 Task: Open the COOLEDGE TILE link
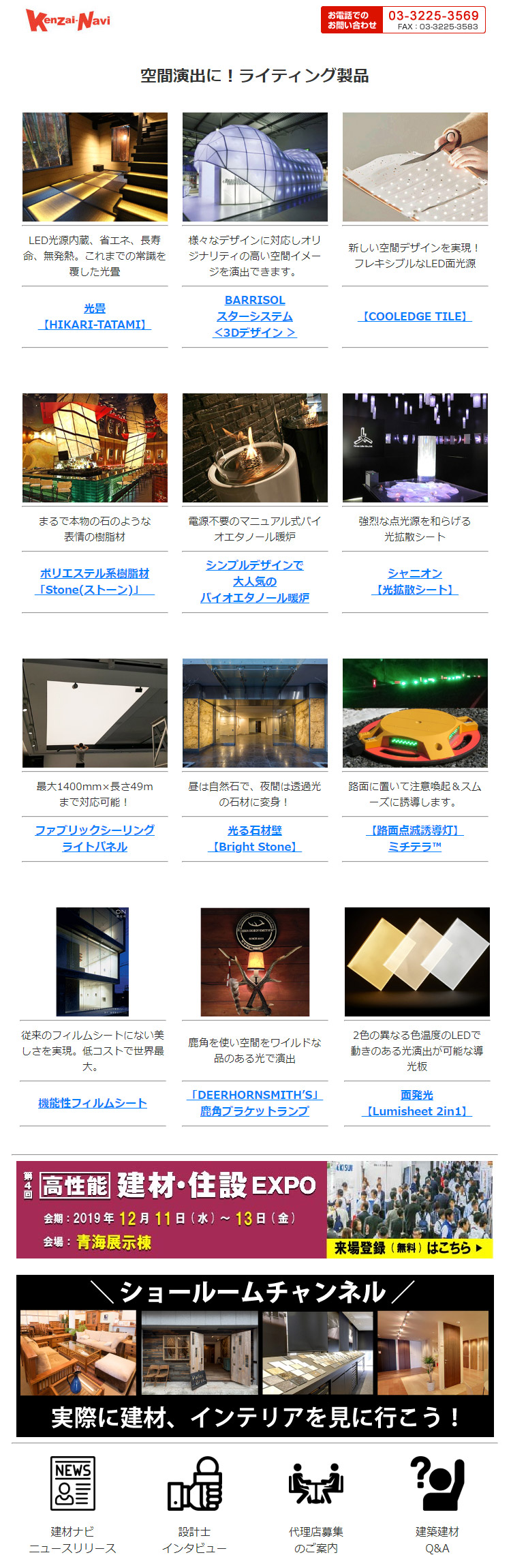[415, 316]
